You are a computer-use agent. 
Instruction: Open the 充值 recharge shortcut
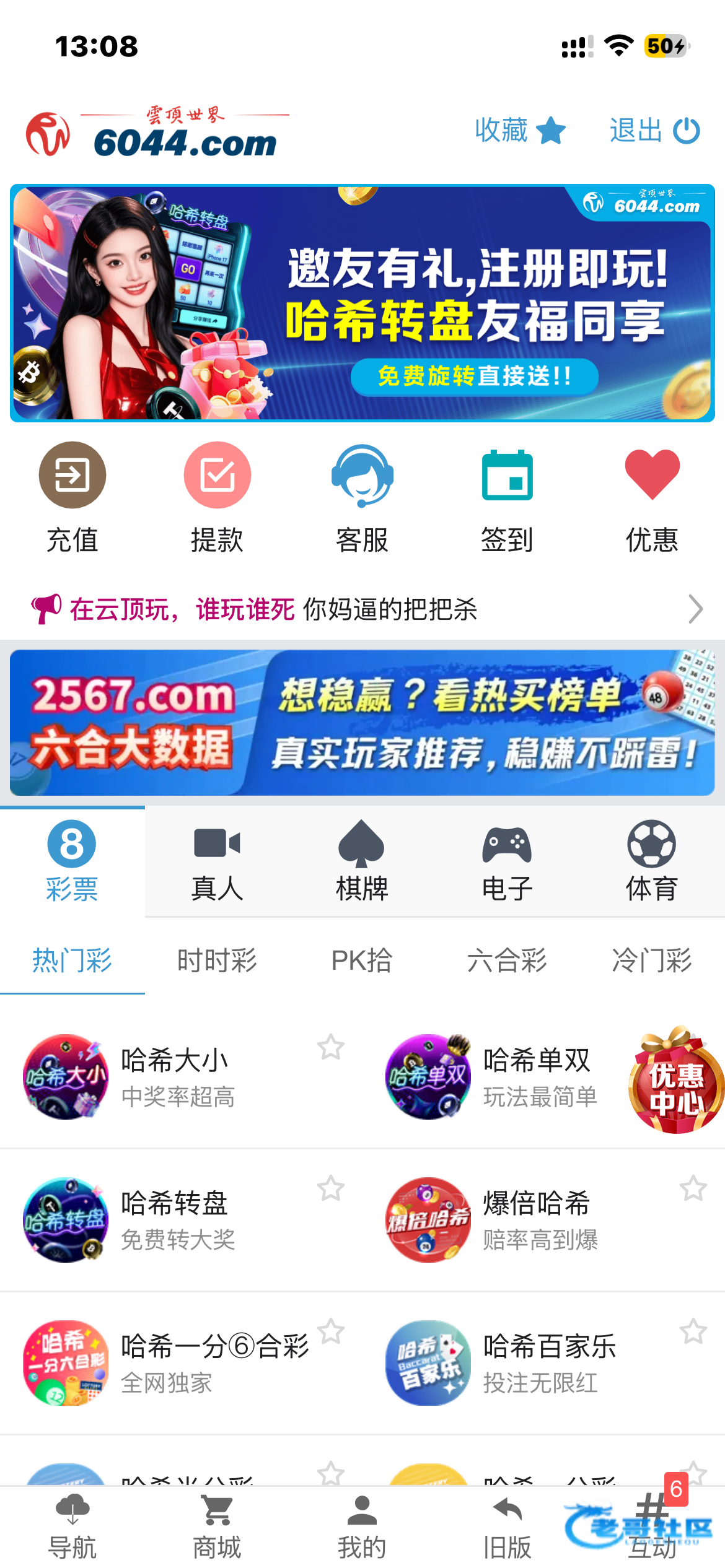(x=72, y=497)
